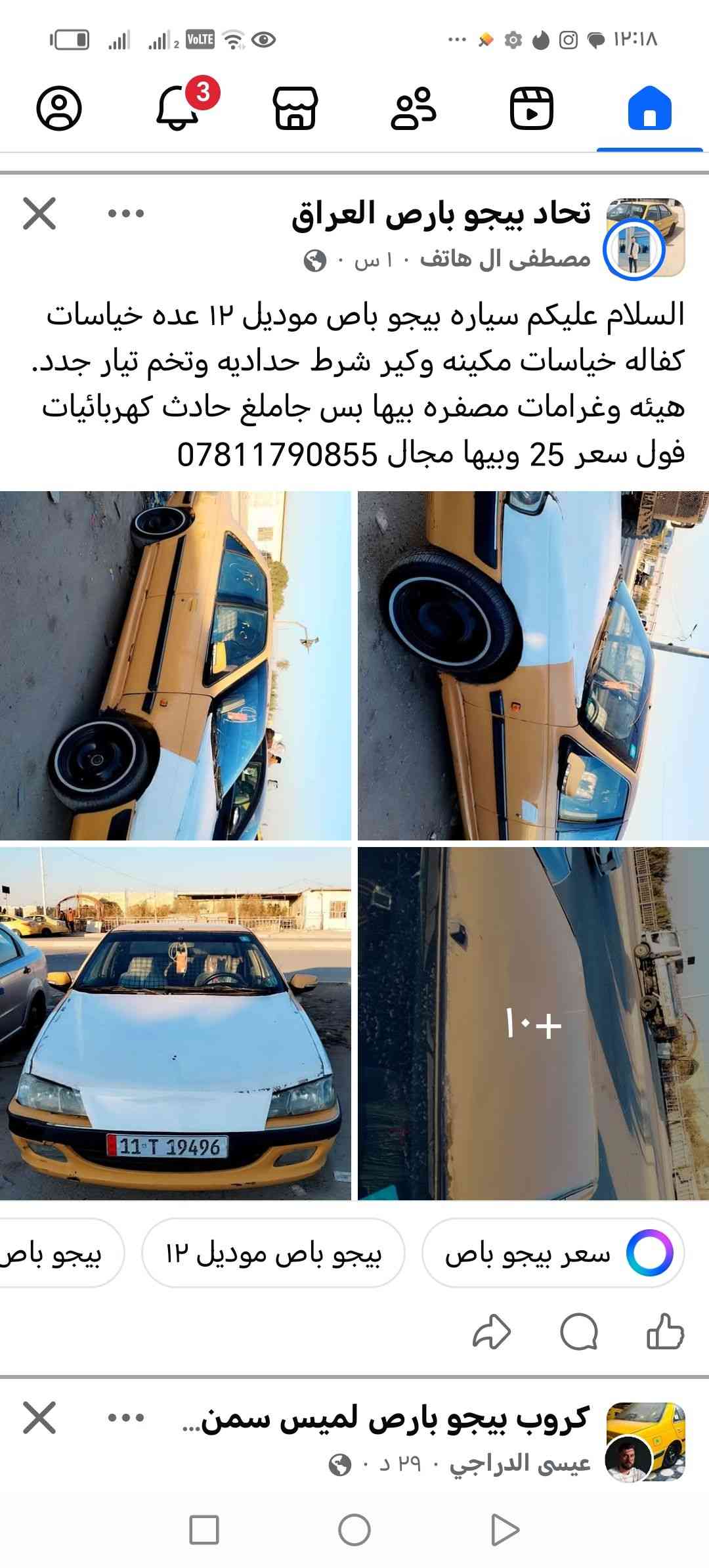Dismiss the تحاد بيجو بارص العراق post
Screen dimensions: 709x1568
tap(39, 213)
